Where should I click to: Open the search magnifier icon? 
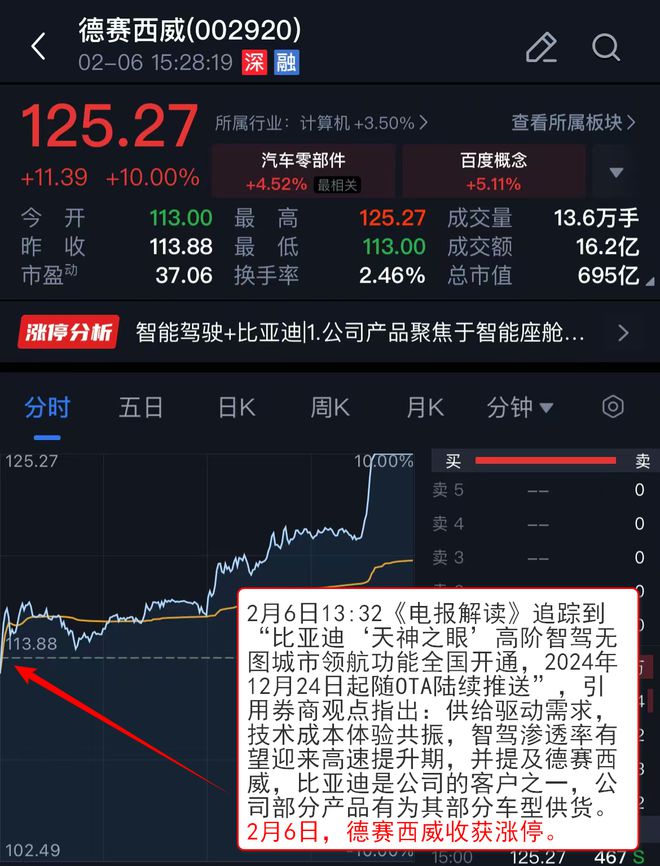(x=606, y=47)
